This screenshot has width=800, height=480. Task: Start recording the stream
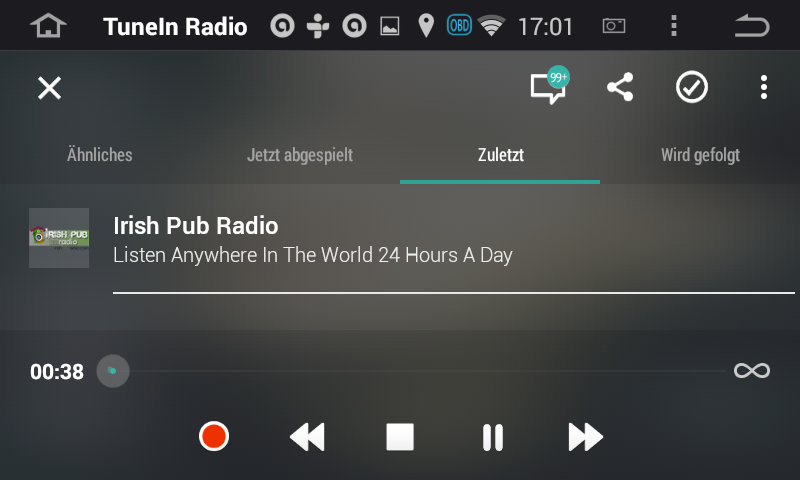[x=214, y=436]
